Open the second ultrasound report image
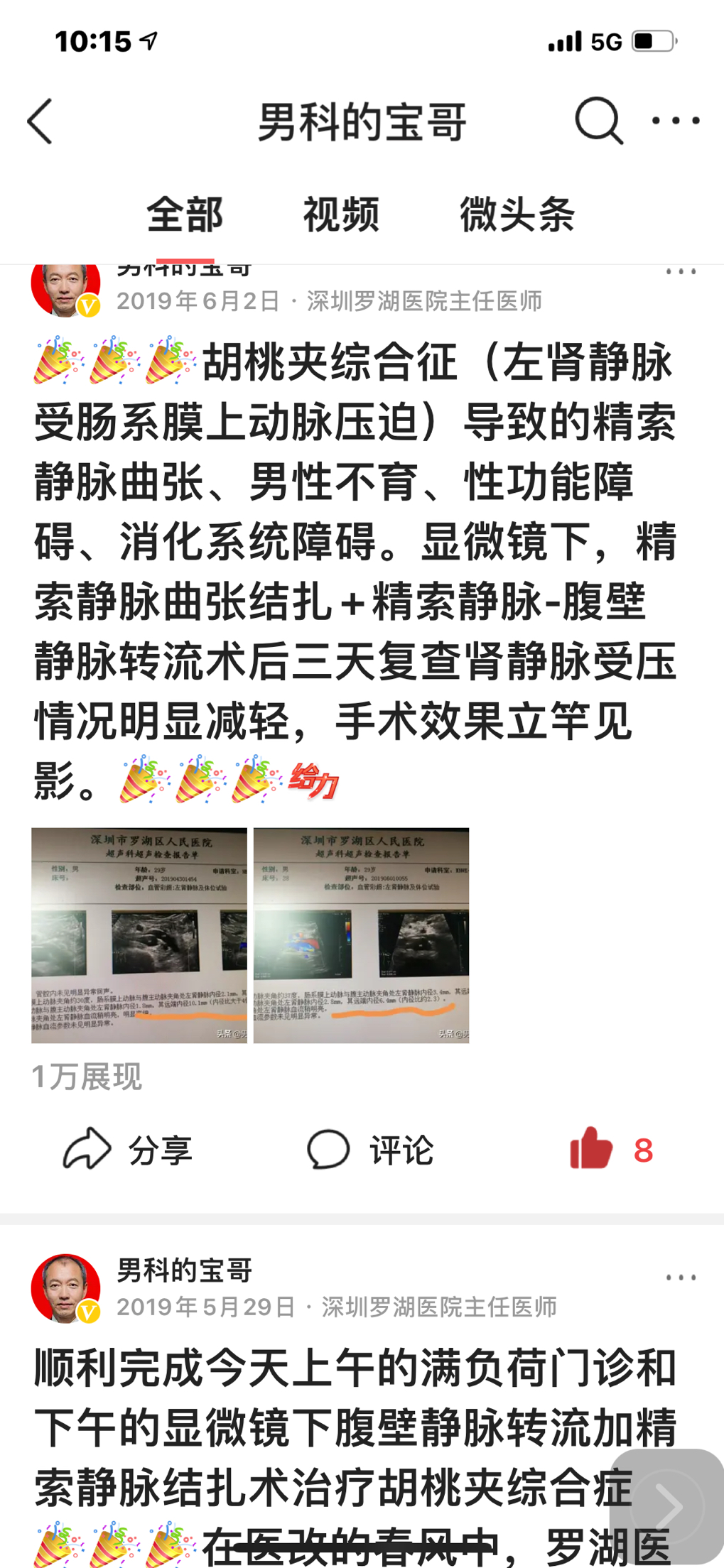 (x=361, y=935)
